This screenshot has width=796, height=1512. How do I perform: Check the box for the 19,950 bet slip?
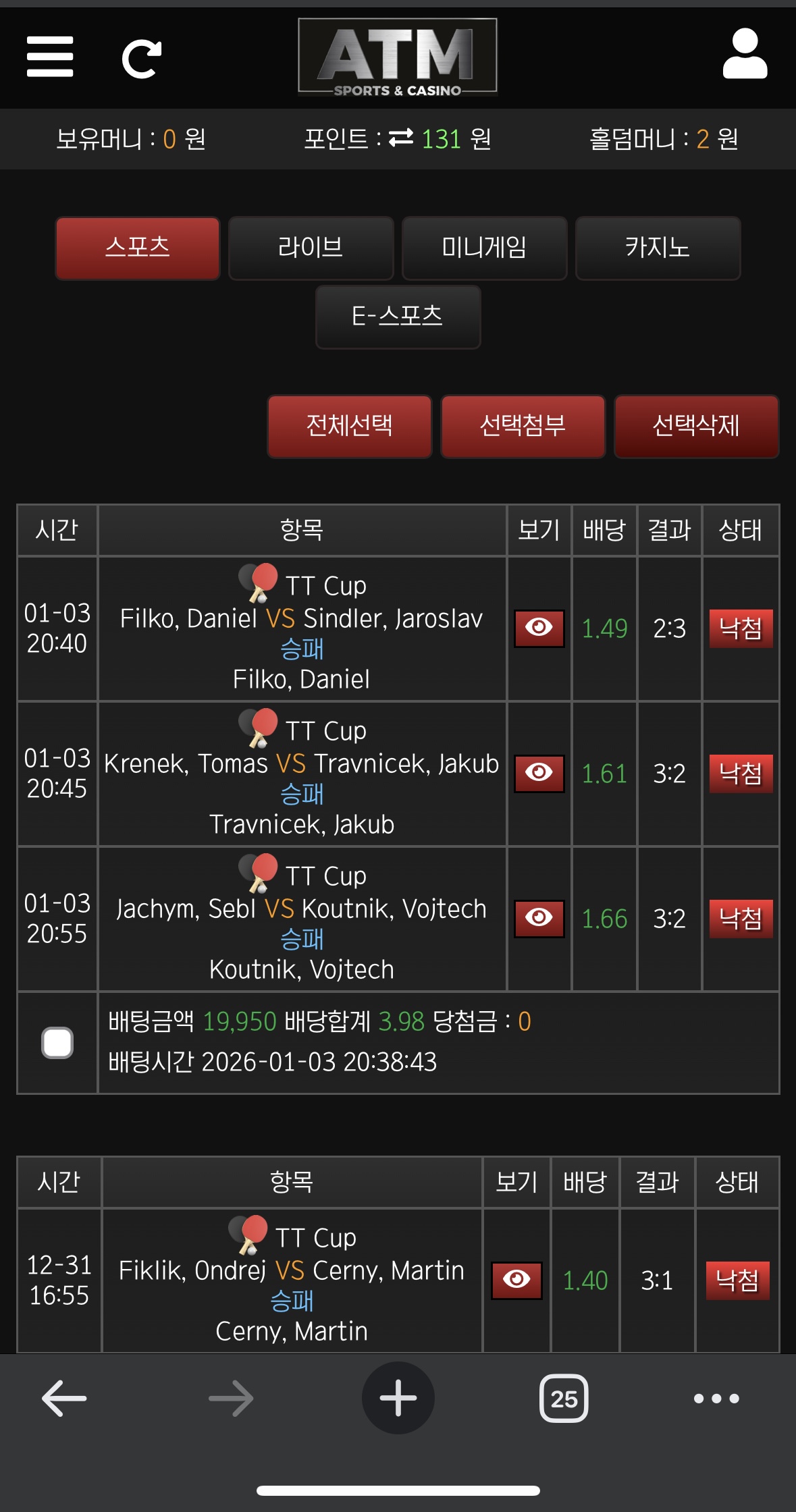(57, 1043)
